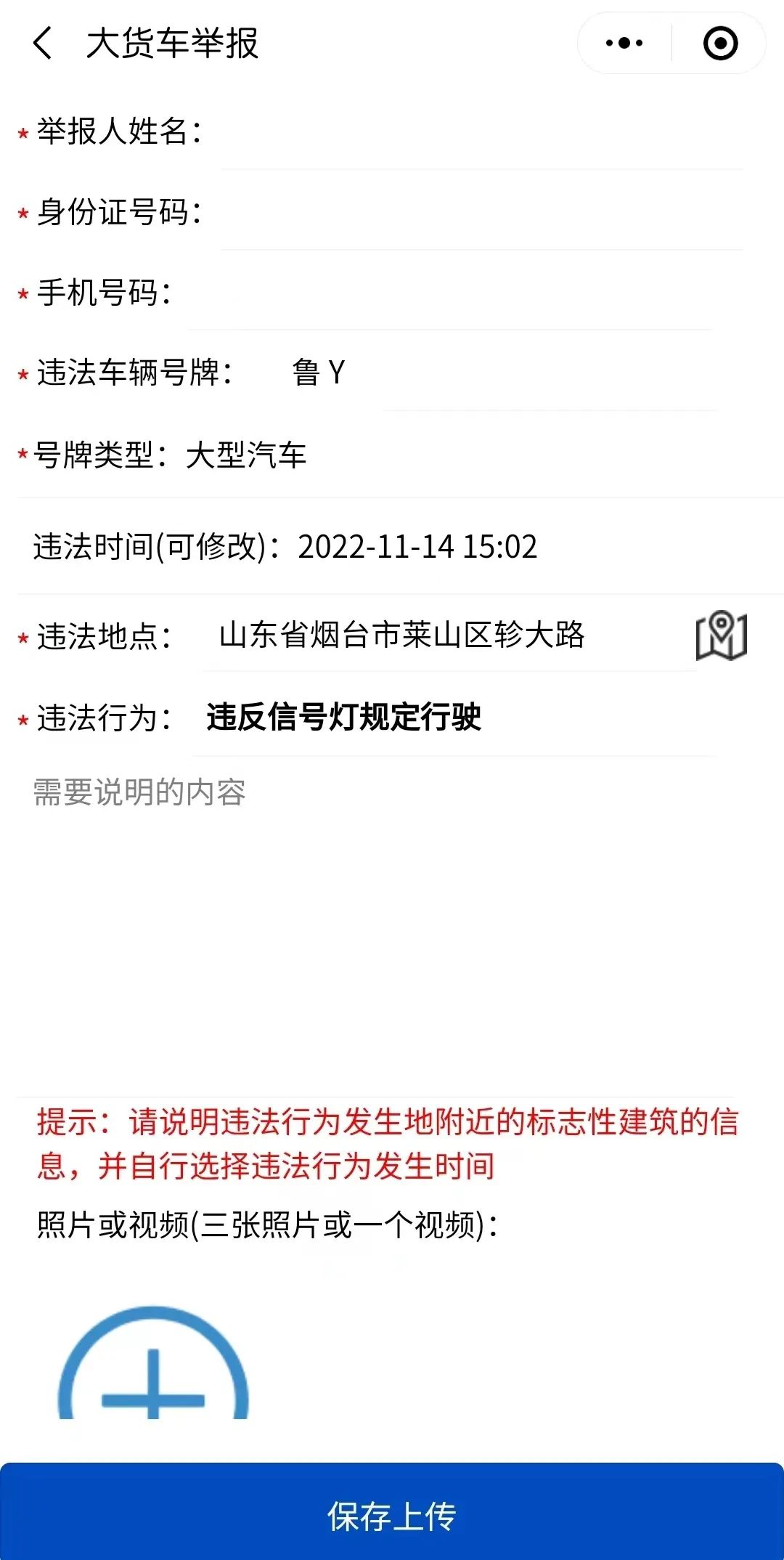This screenshot has width=784, height=1560.
Task: Open the map location picker icon
Action: (x=721, y=636)
